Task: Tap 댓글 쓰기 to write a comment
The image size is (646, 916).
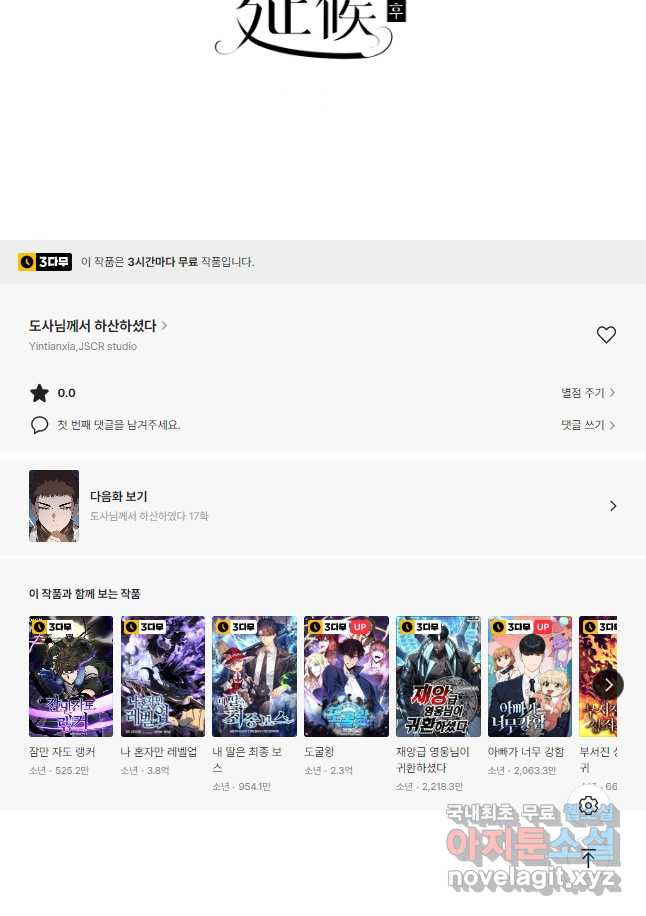Action: [x=588, y=425]
